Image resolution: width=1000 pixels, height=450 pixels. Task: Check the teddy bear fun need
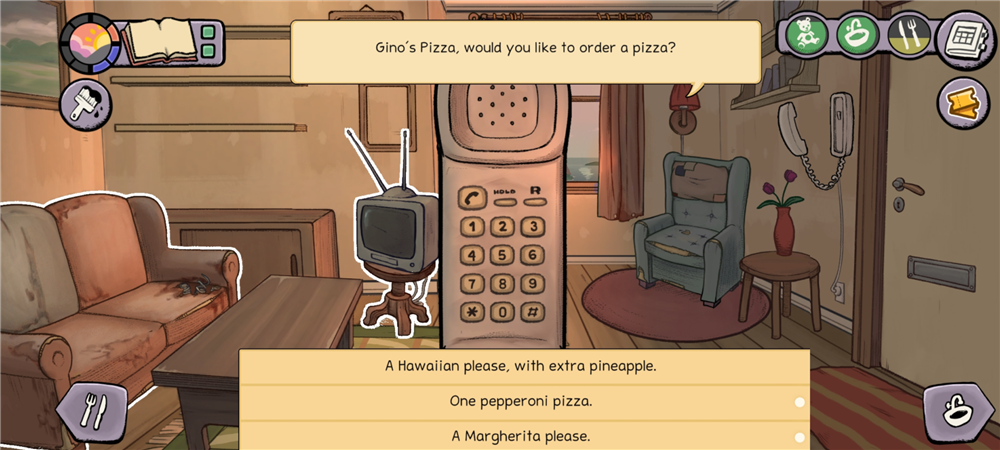tap(806, 35)
